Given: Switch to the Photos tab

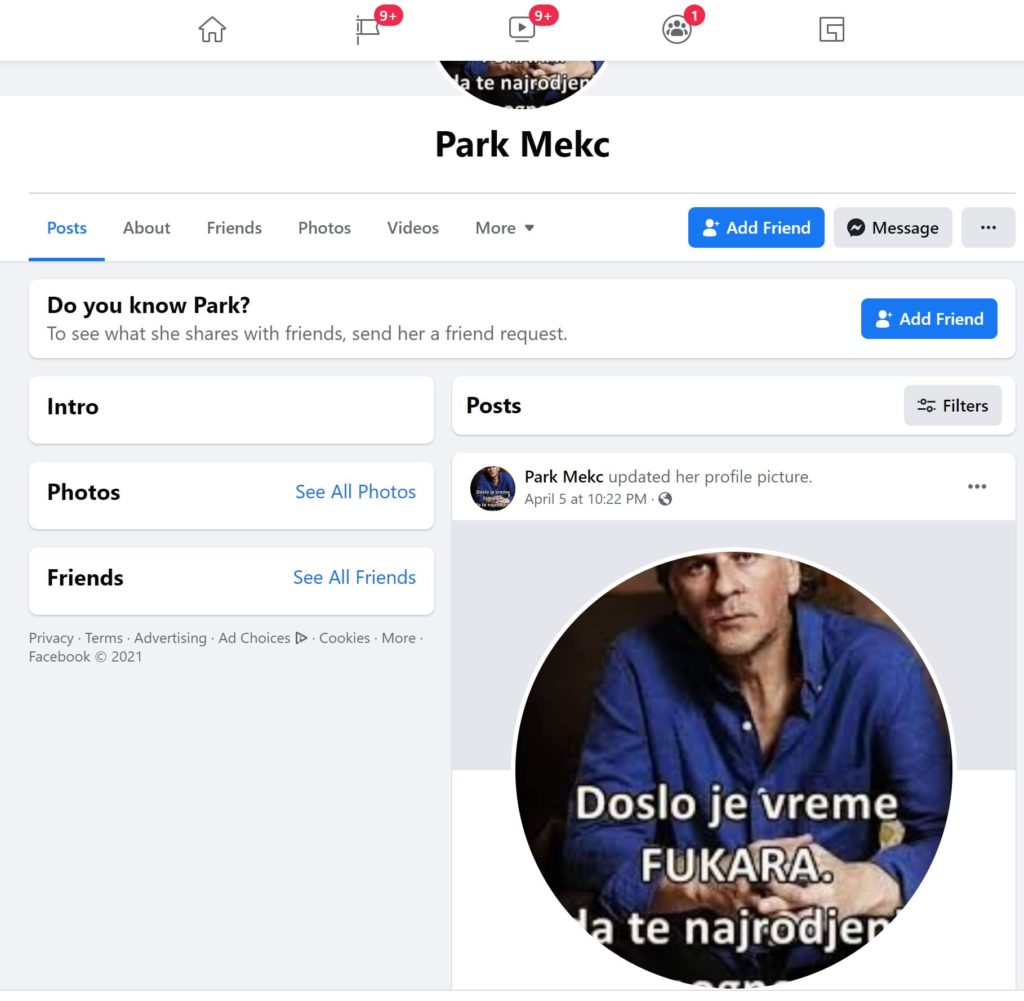Looking at the screenshot, I should pyautogui.click(x=324, y=228).
